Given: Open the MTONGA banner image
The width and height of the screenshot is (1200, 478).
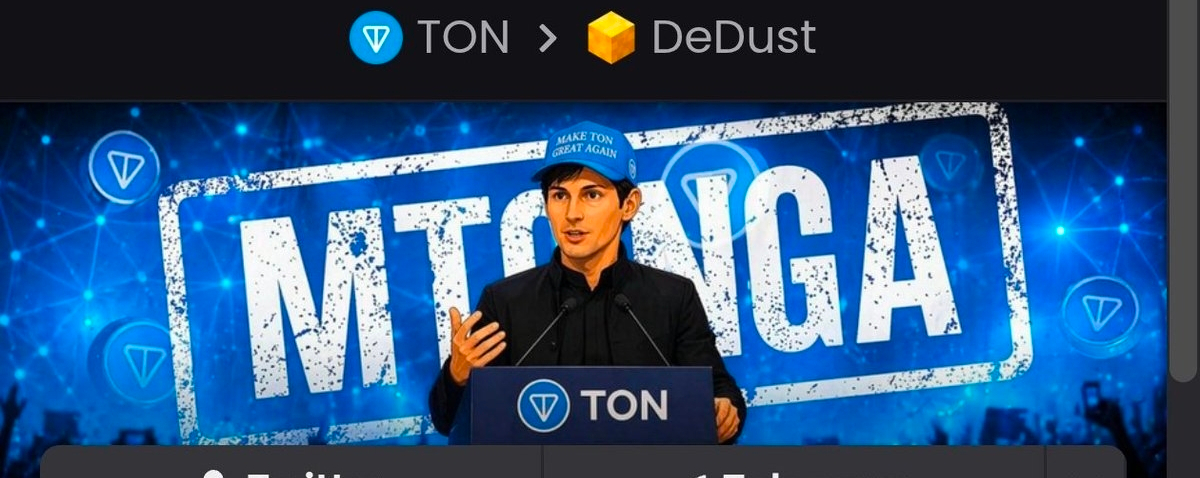Looking at the screenshot, I should (x=583, y=273).
